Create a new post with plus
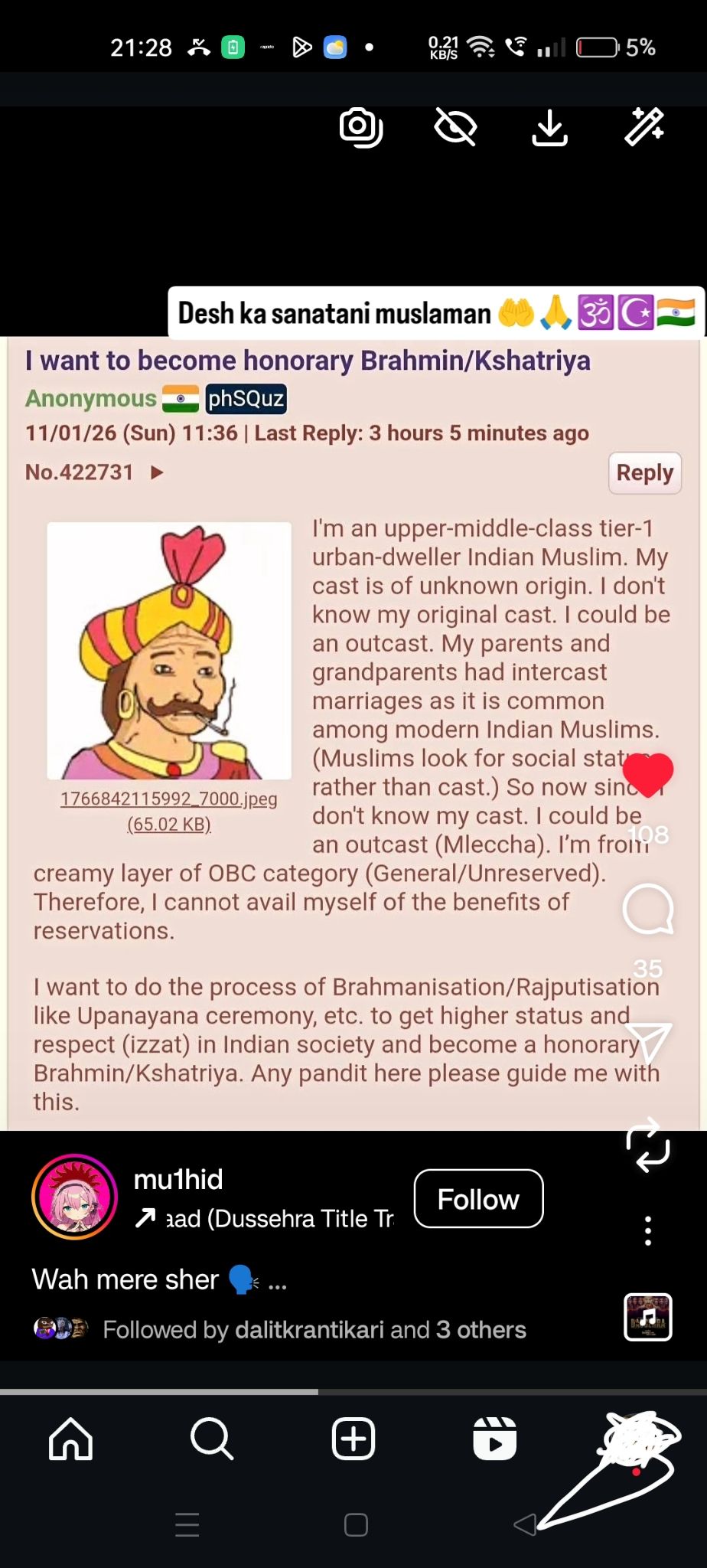 point(353,1439)
